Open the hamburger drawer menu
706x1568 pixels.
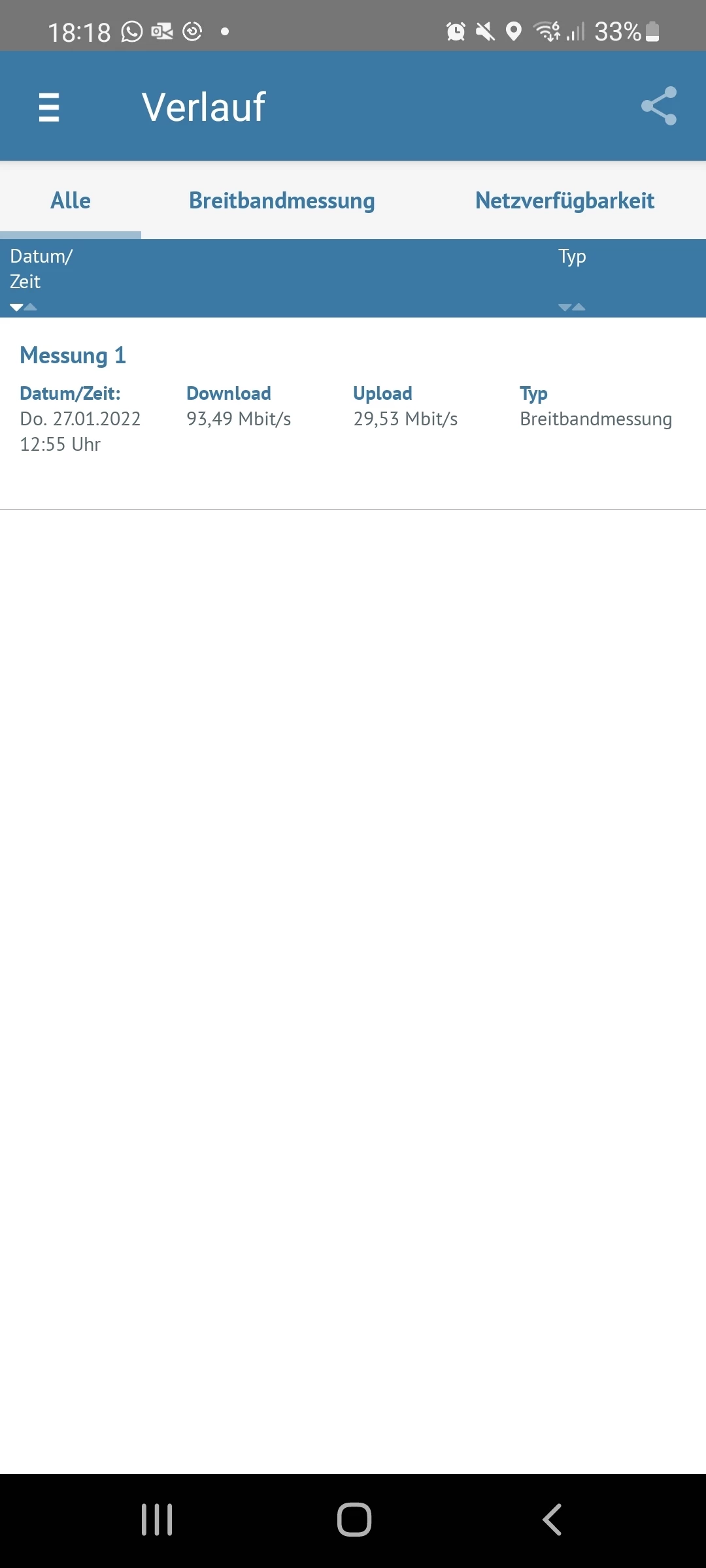[49, 106]
